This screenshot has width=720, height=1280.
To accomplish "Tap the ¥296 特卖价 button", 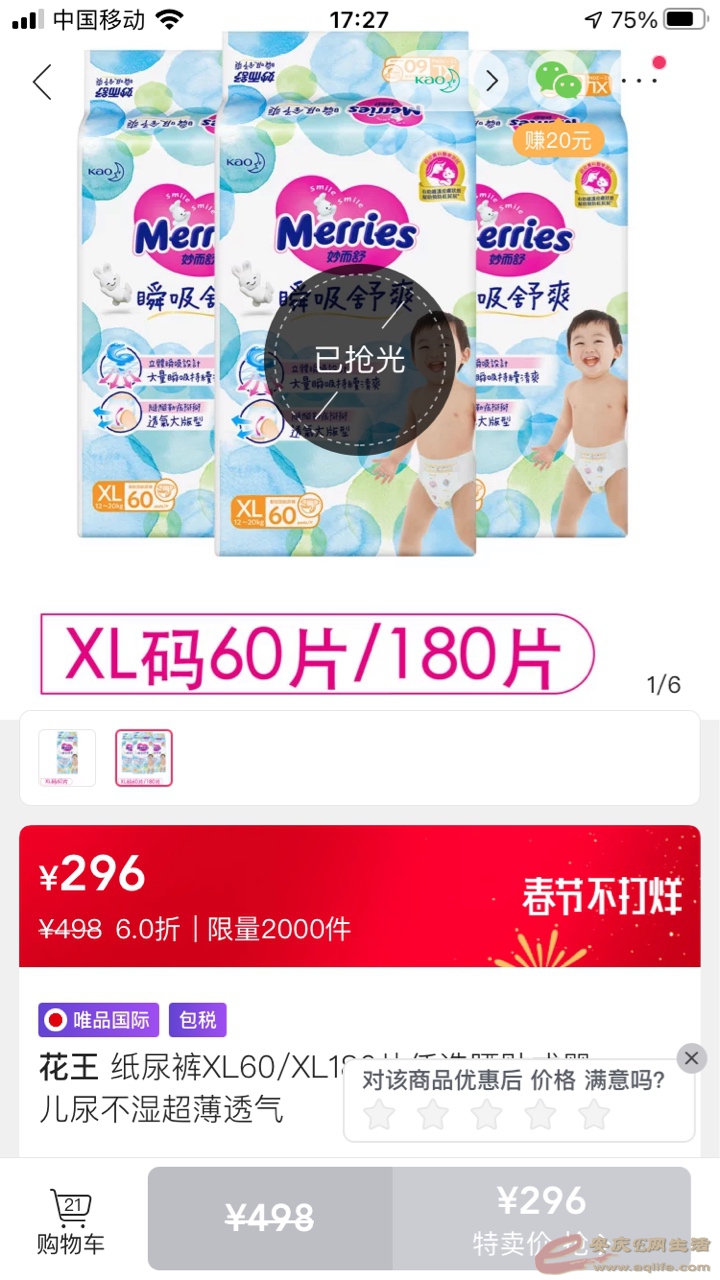I will [541, 1218].
